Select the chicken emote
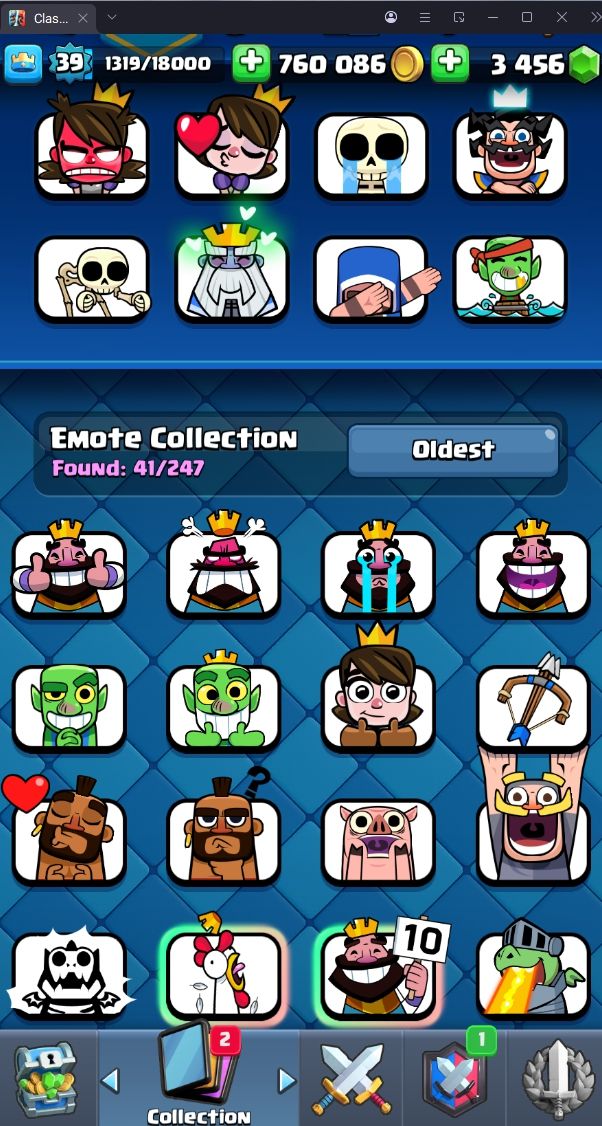The image size is (602, 1126). point(224,974)
